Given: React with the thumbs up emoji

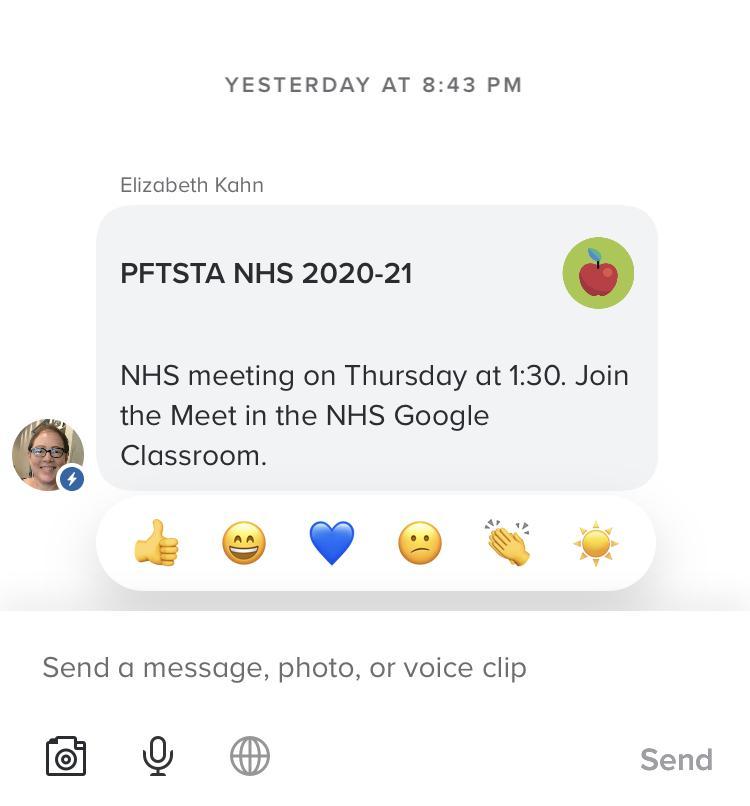Looking at the screenshot, I should click(x=157, y=545).
